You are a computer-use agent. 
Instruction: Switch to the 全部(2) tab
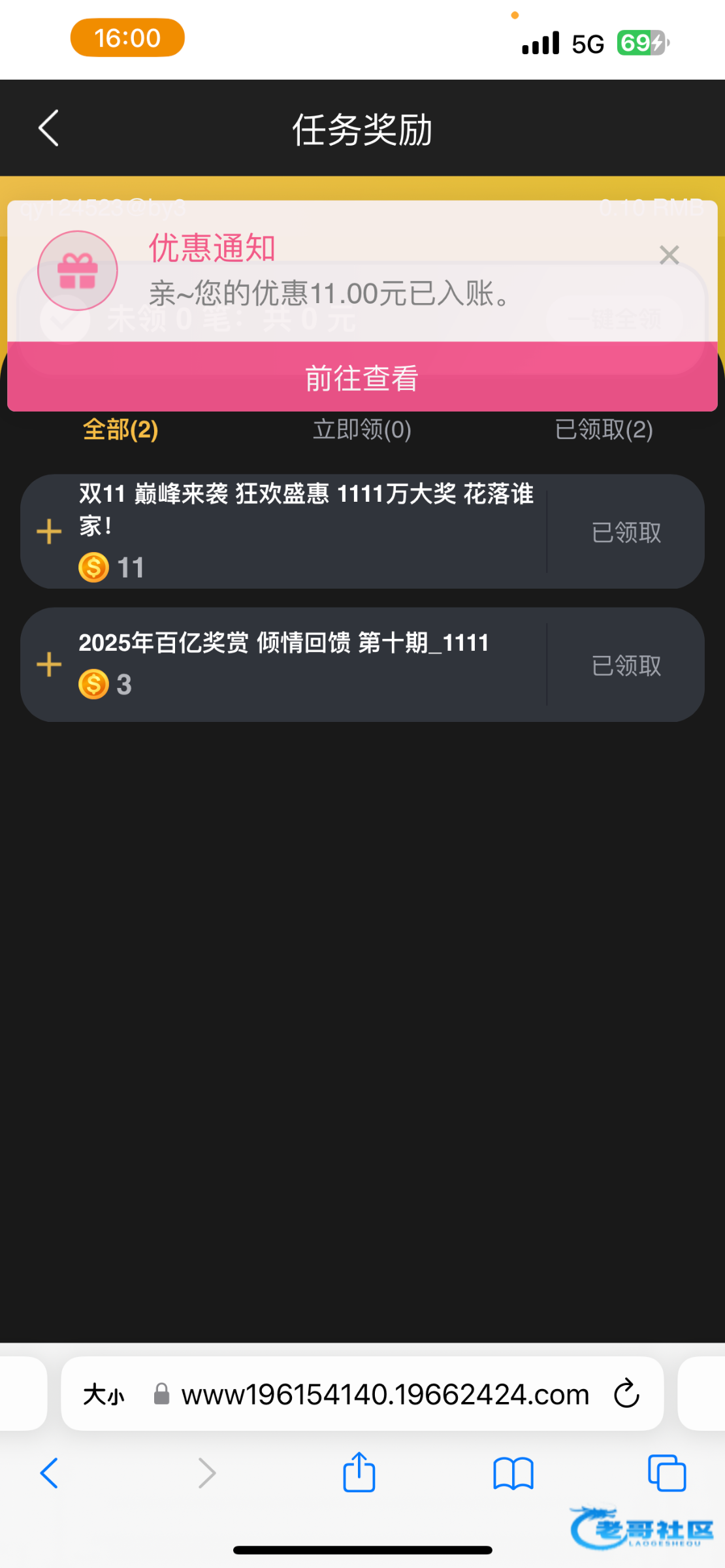tap(121, 430)
